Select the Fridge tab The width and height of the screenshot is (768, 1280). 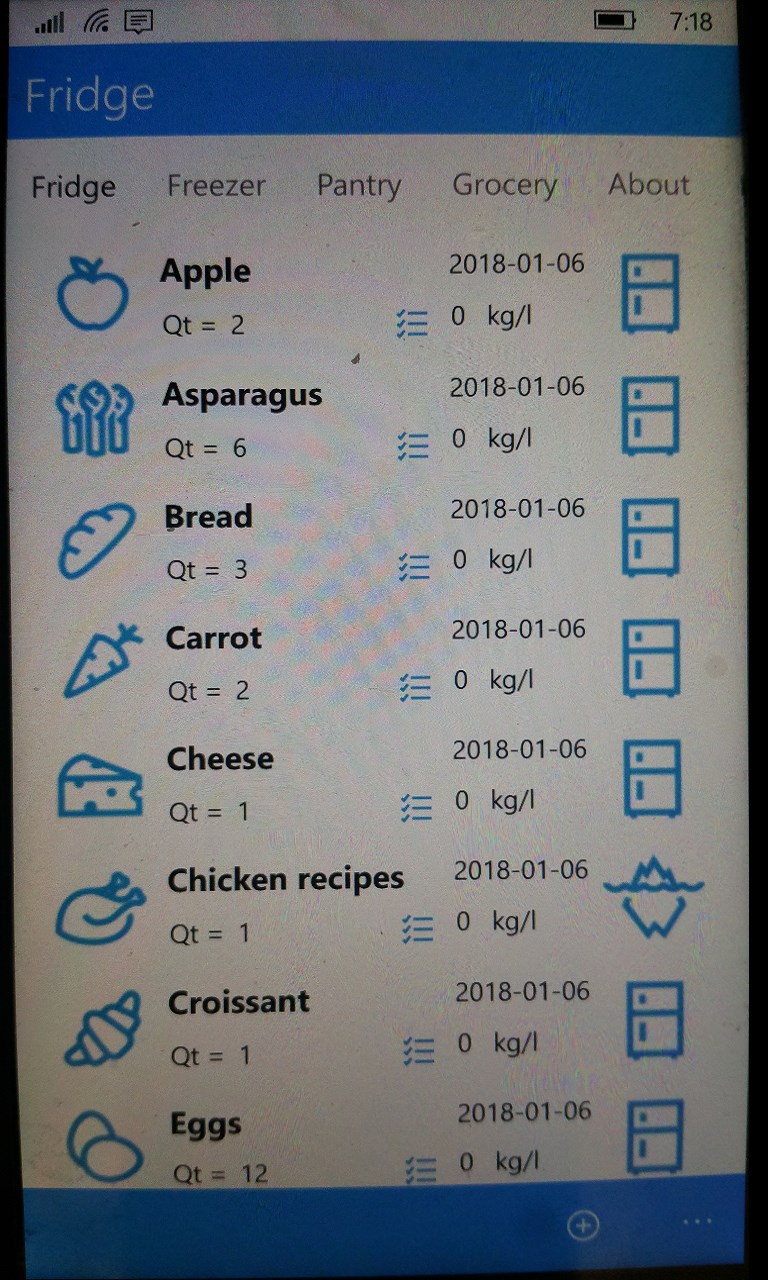(73, 187)
